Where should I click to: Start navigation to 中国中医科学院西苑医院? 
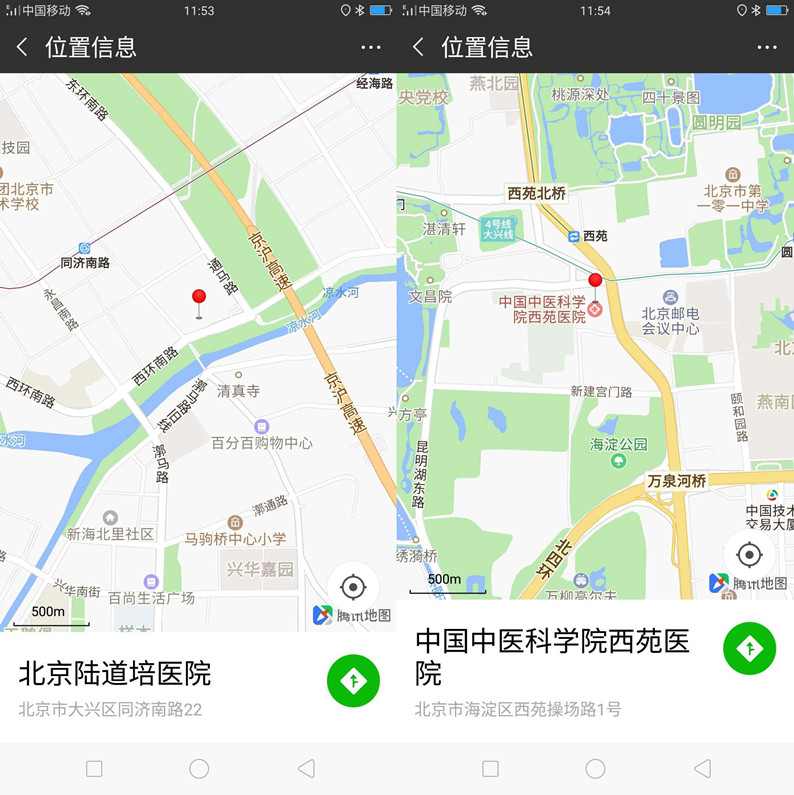click(x=749, y=648)
